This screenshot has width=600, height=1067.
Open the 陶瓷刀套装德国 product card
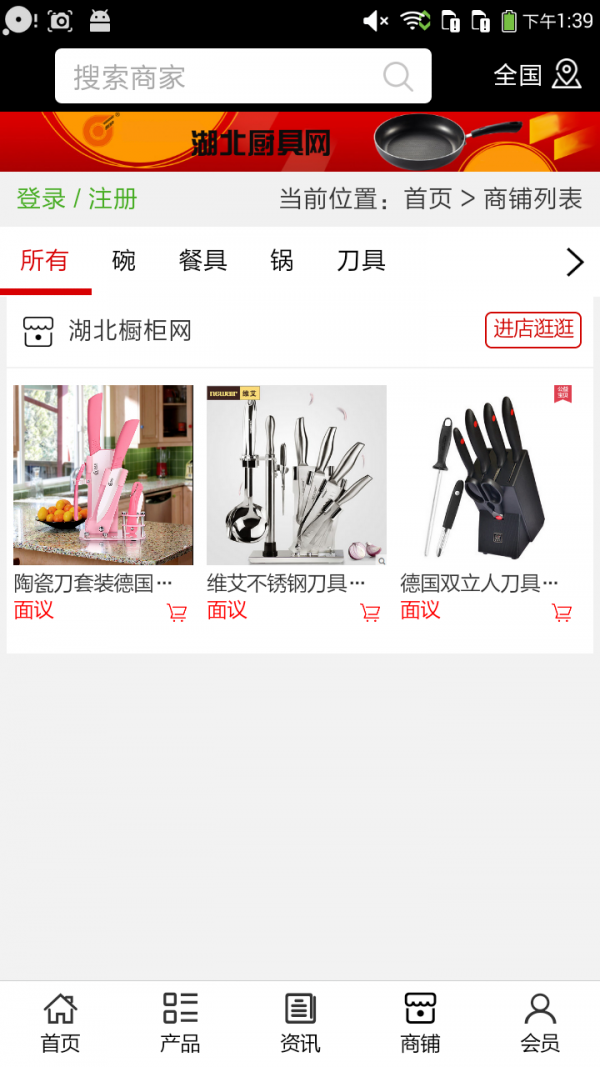(x=102, y=476)
